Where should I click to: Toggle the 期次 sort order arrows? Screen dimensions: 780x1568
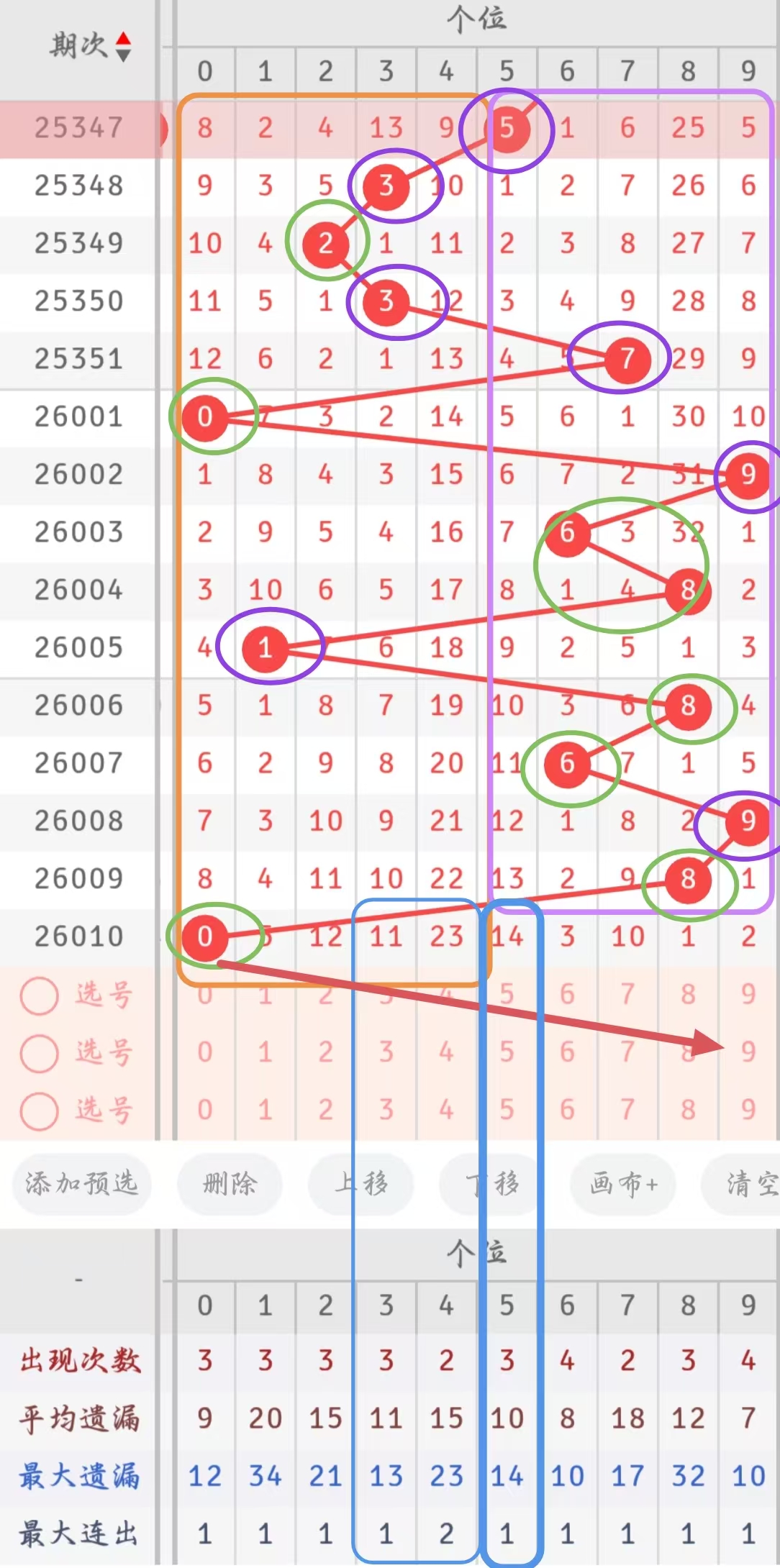click(123, 46)
